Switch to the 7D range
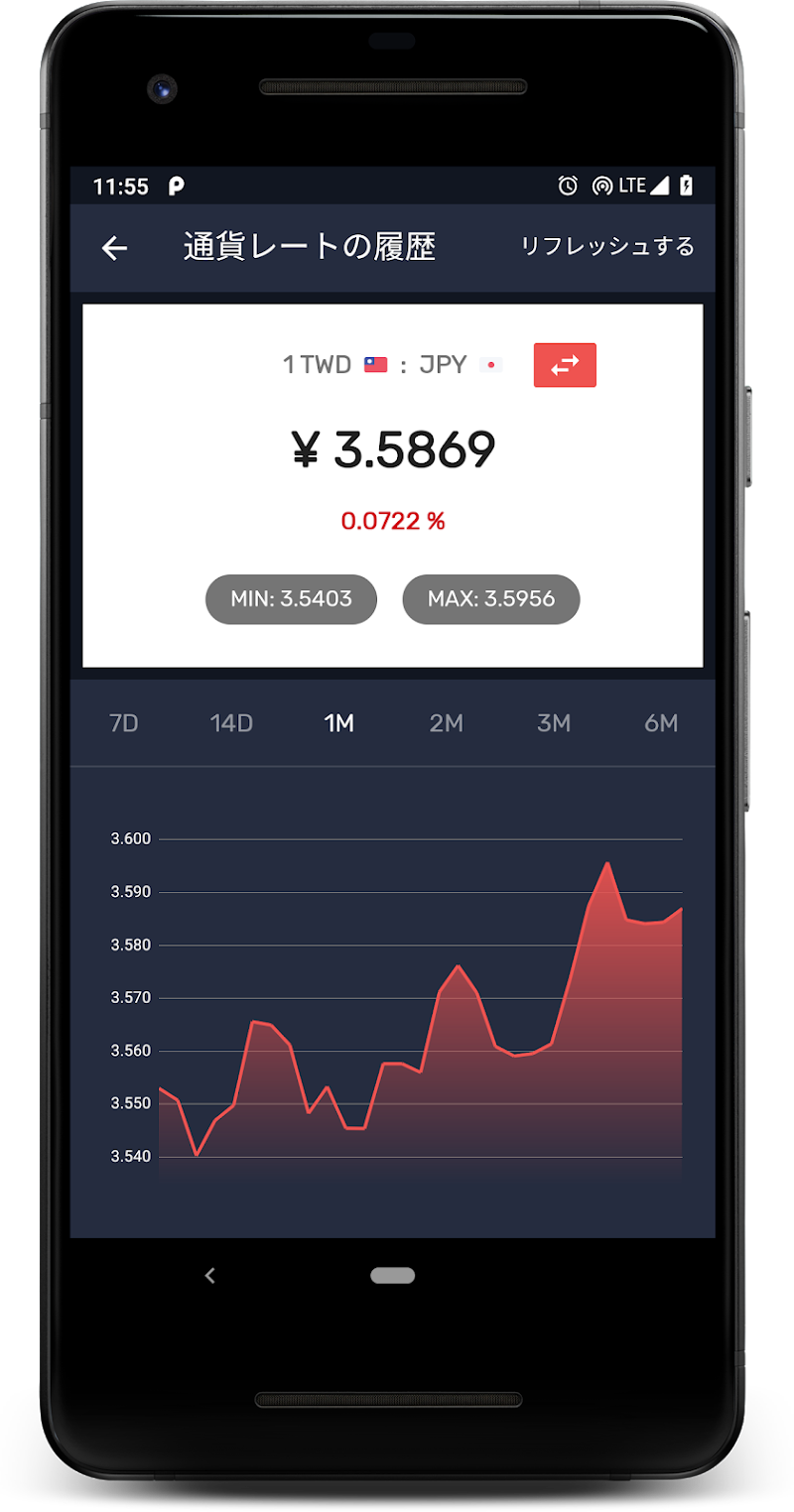 [123, 723]
